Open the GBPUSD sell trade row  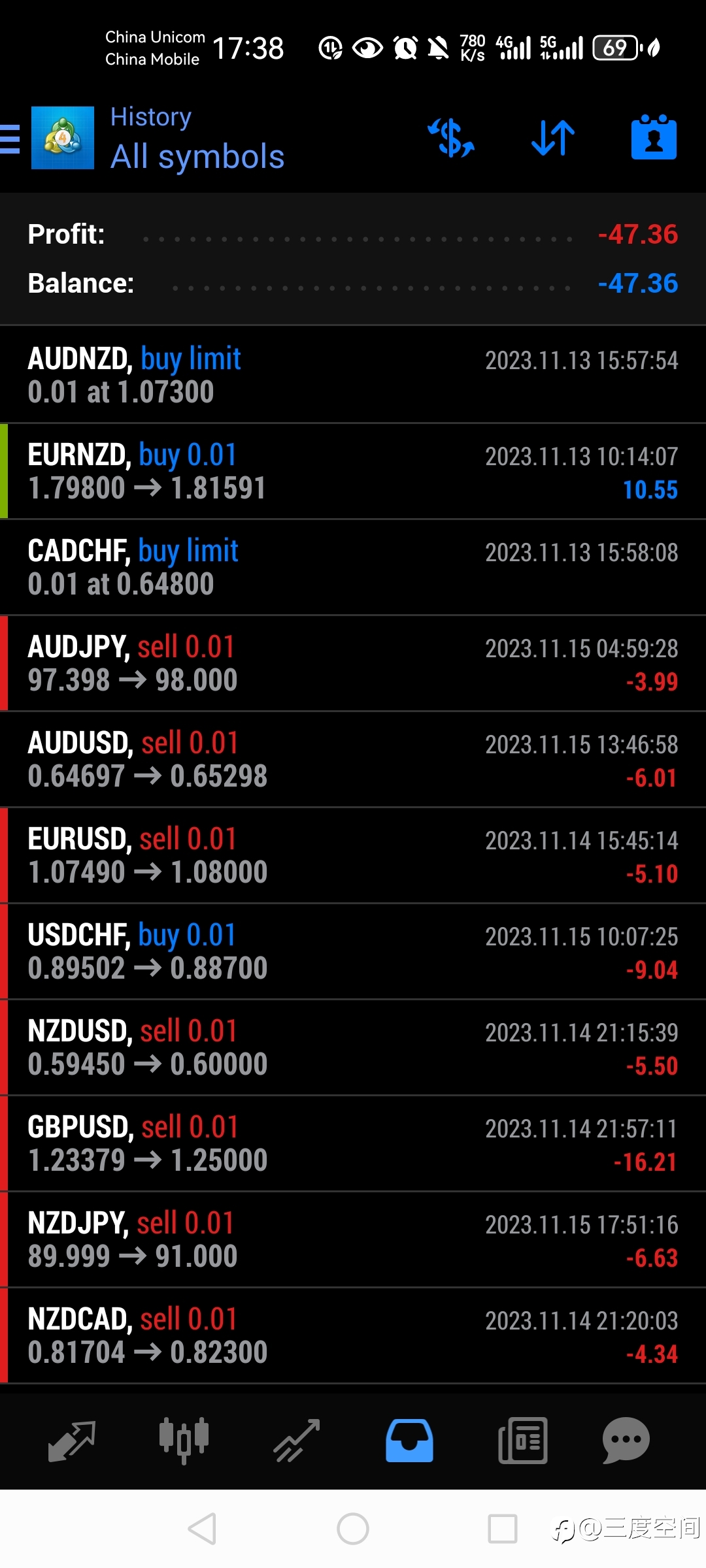pos(353,1143)
